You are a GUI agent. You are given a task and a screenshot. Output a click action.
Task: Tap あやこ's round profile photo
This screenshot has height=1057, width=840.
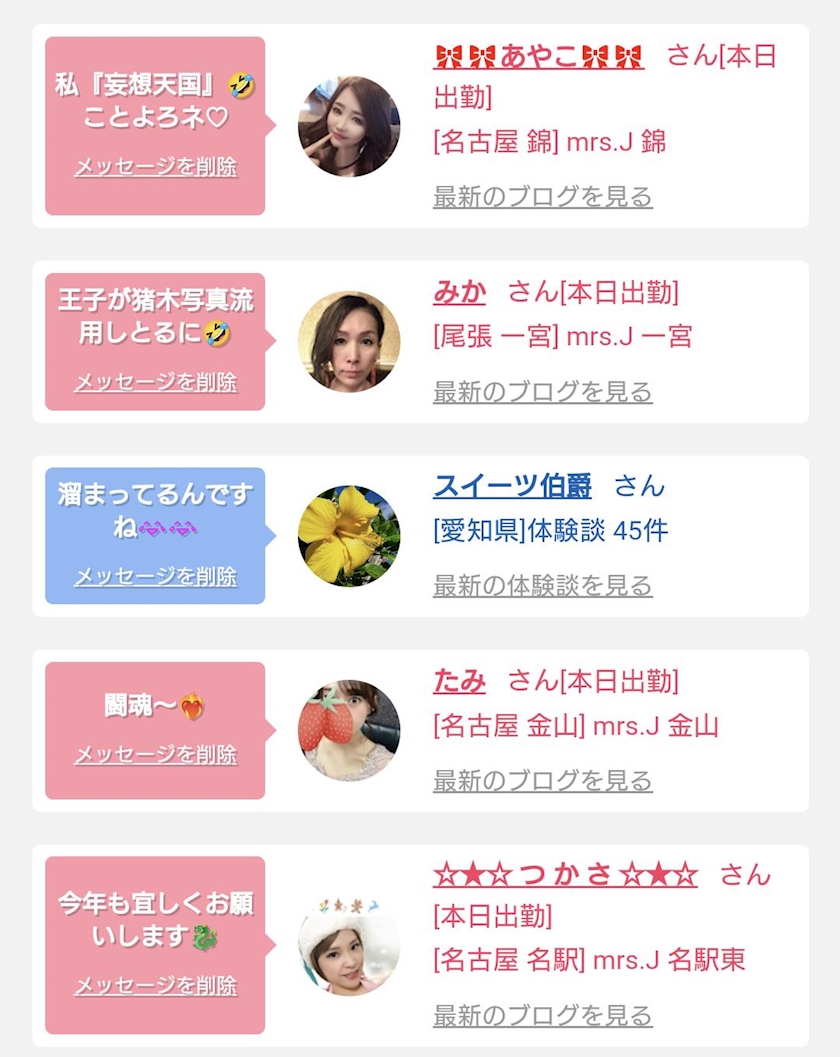[349, 127]
